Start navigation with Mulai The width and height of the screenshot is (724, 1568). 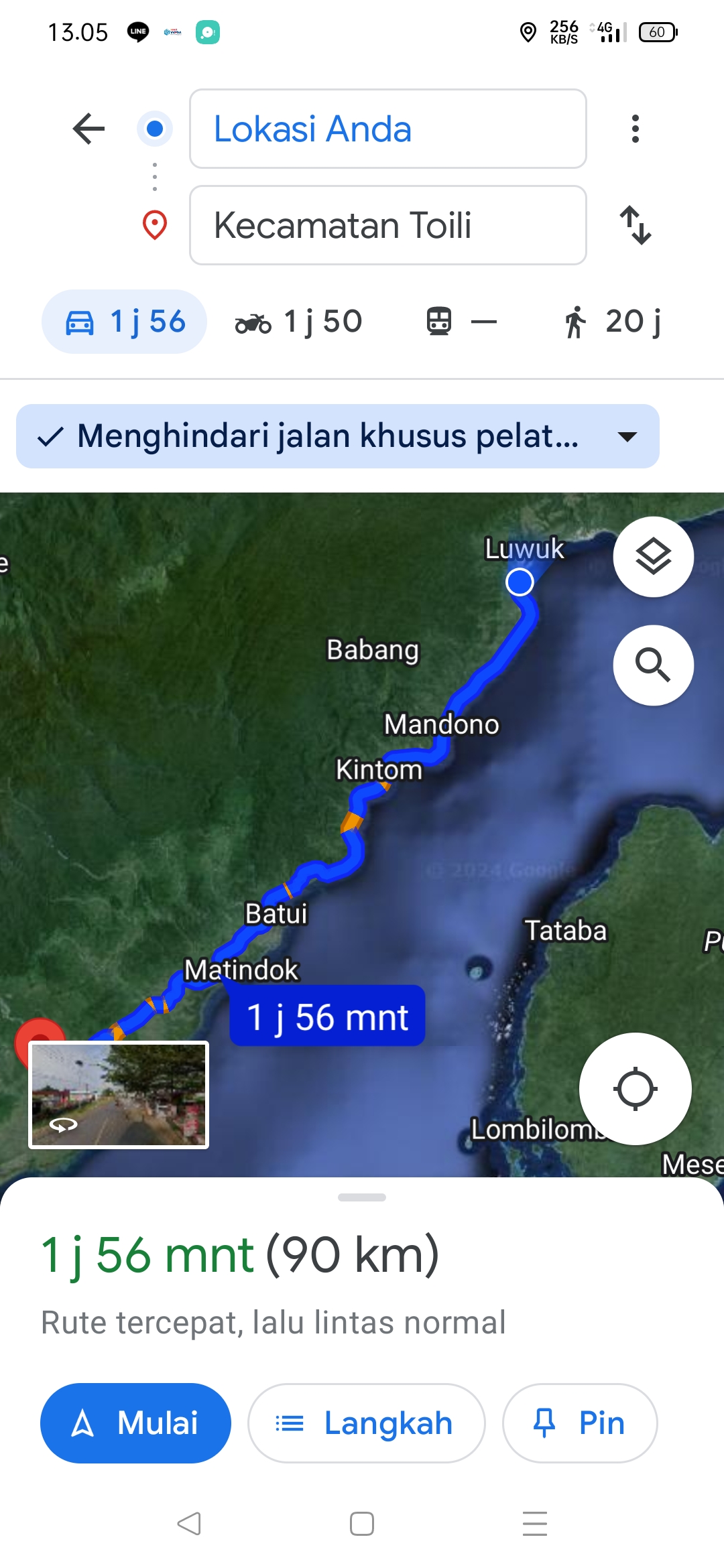click(x=135, y=1423)
